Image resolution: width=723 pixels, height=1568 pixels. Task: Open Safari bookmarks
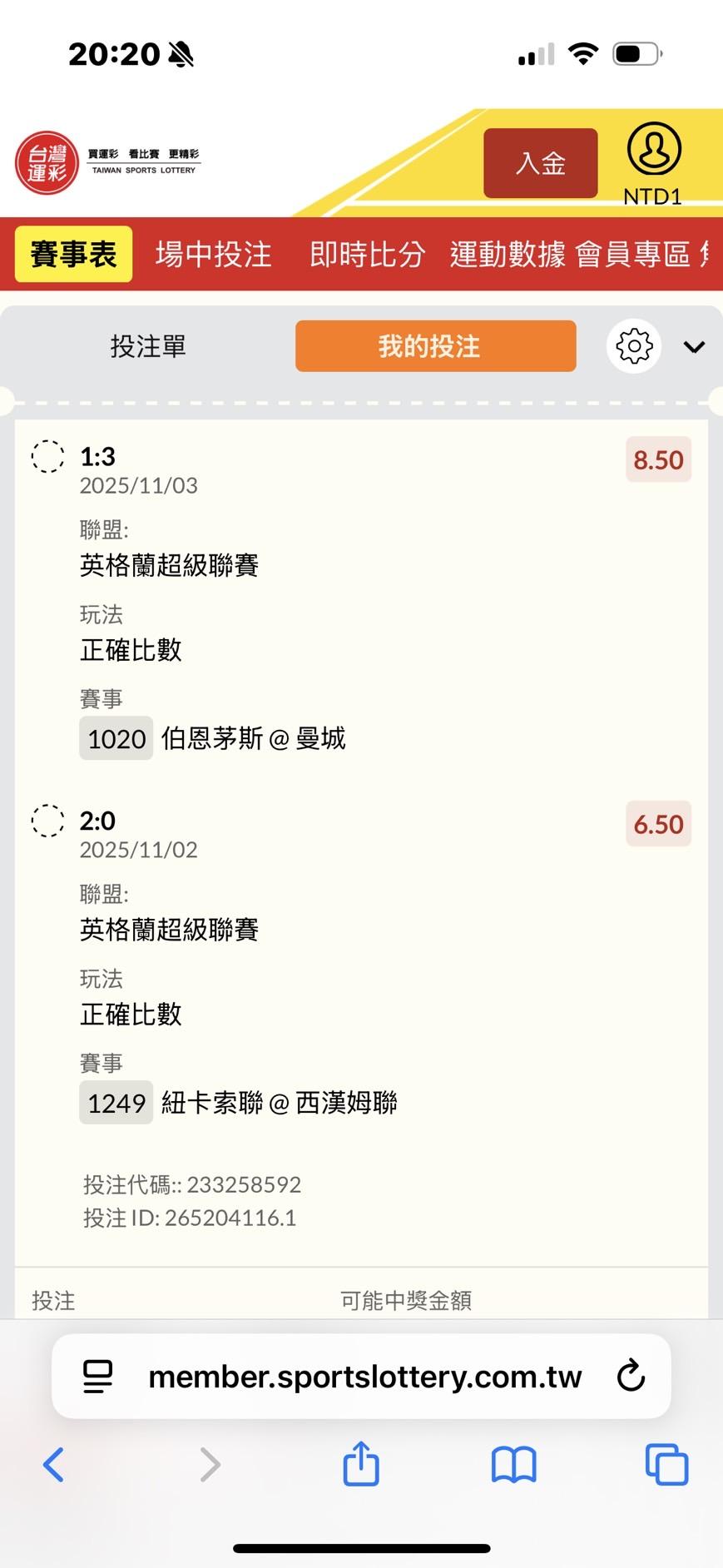click(x=514, y=1465)
